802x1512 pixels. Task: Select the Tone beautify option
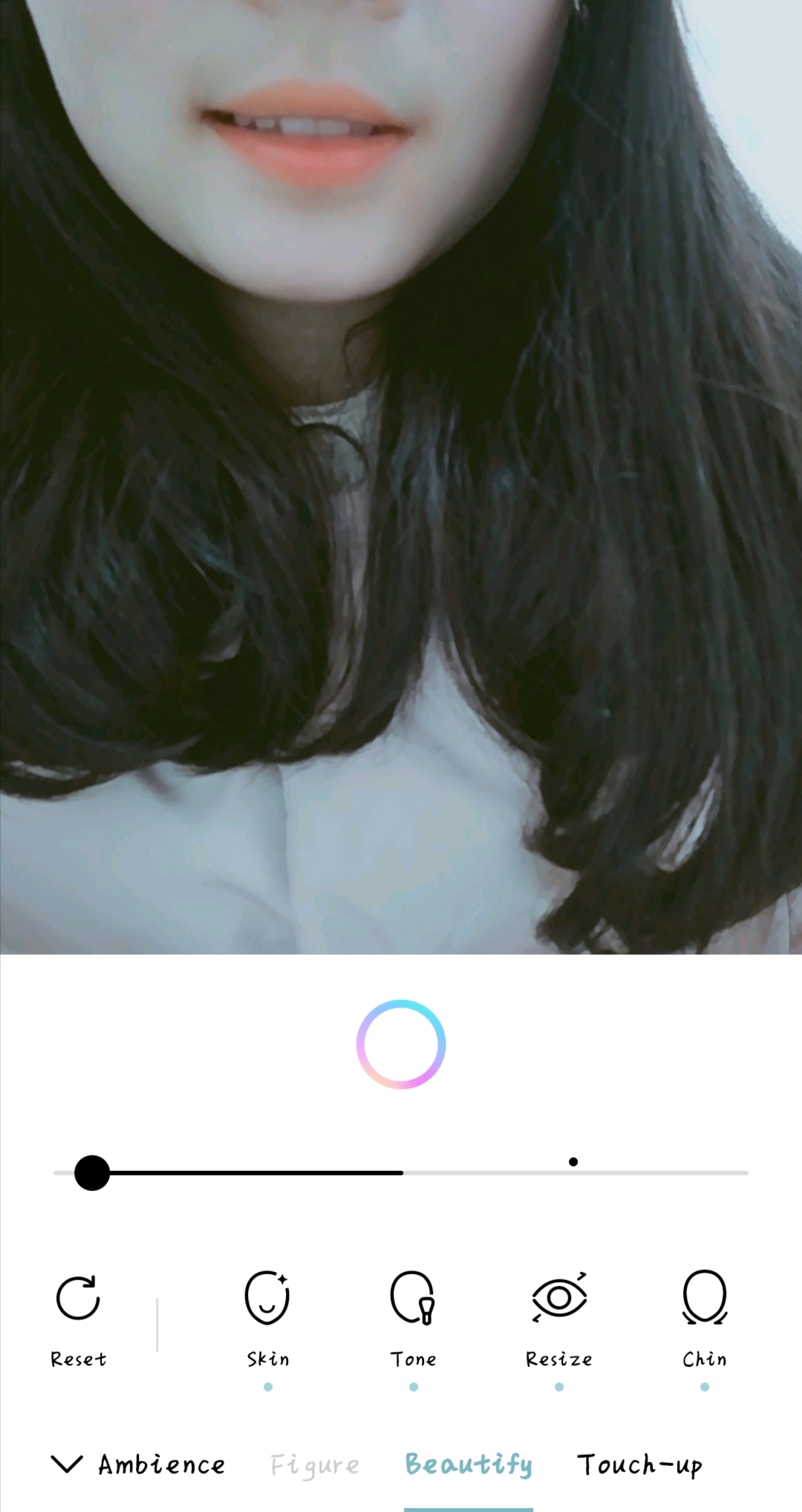[413, 1318]
